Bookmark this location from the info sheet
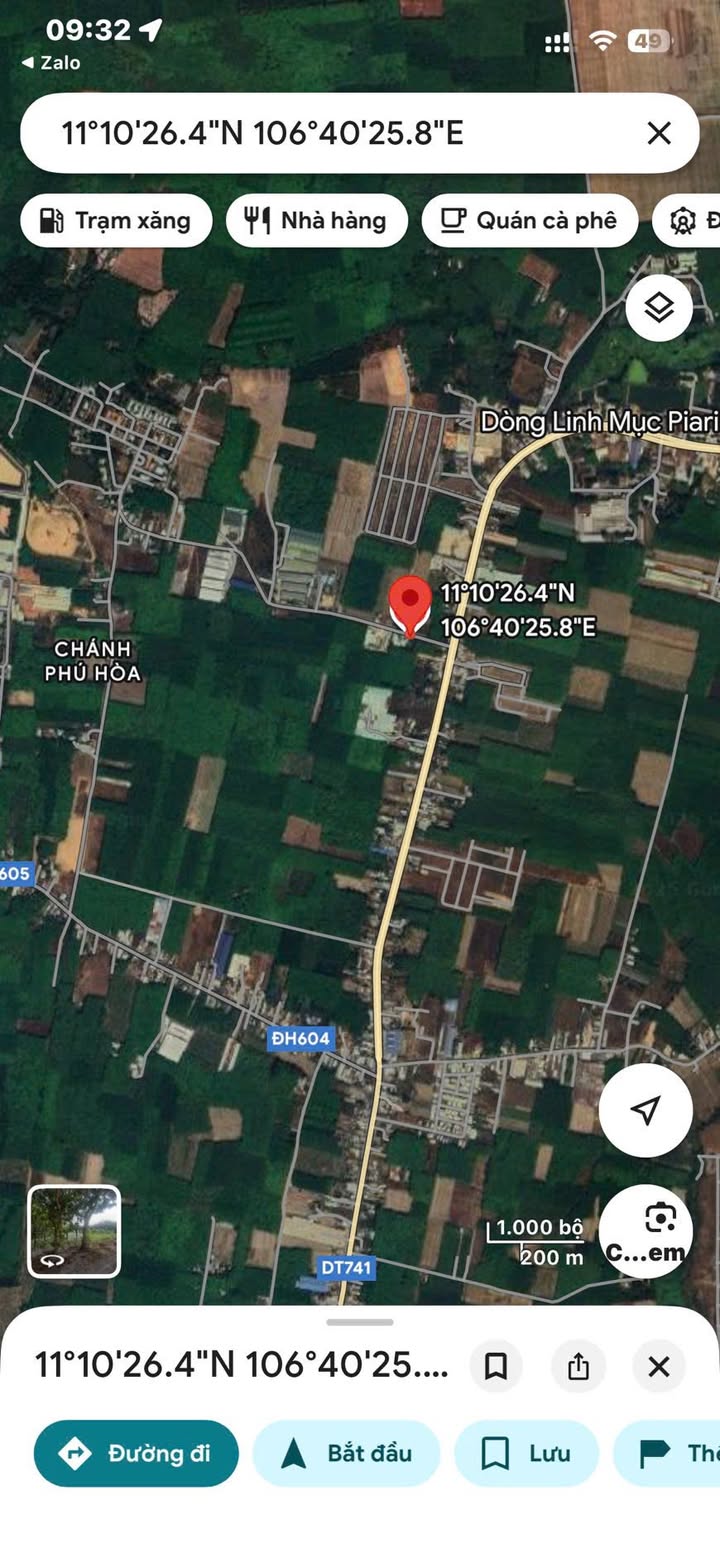This screenshot has height=1558, width=720. [496, 1366]
